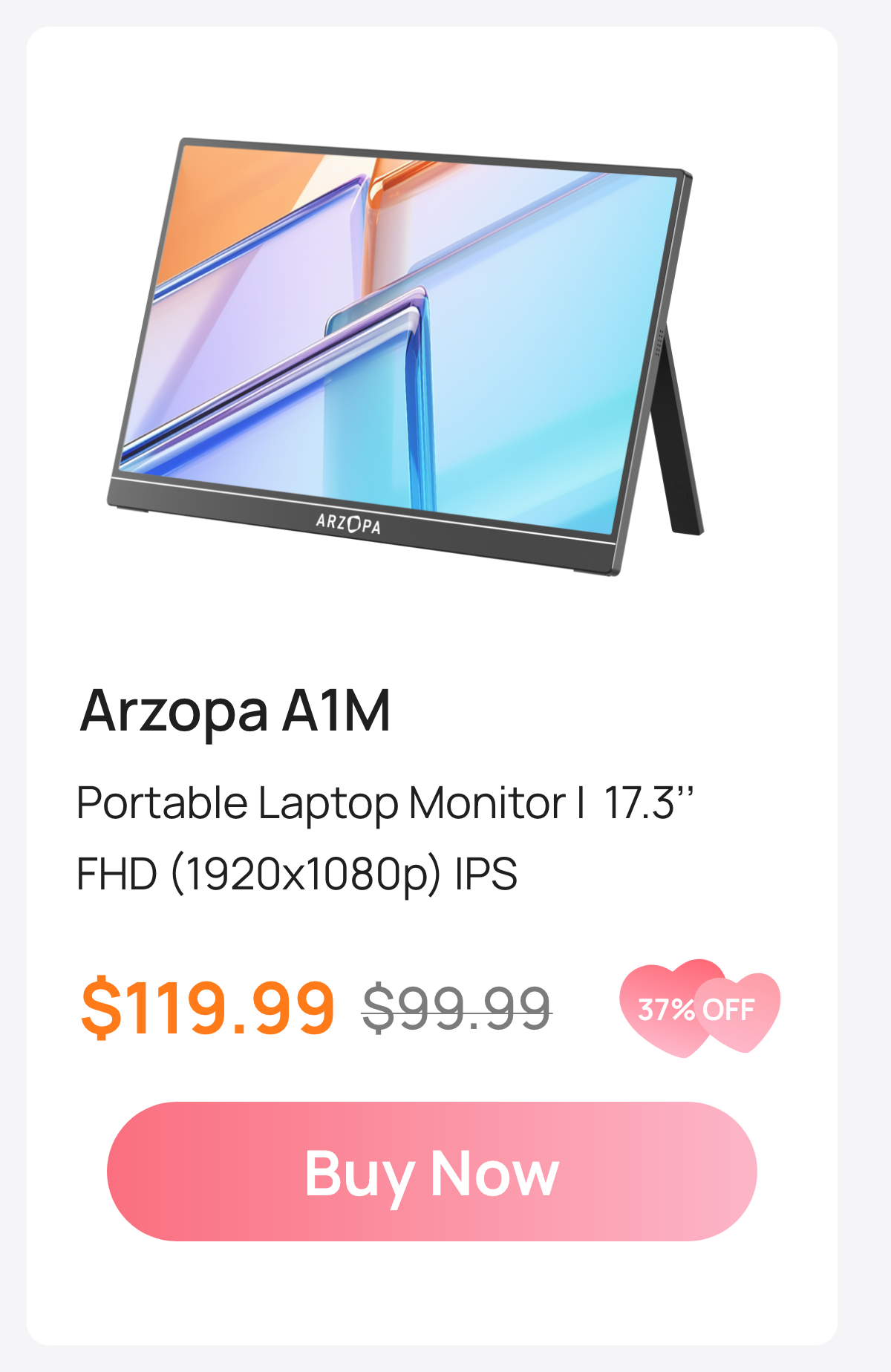Tap the Buy Now button
Viewport: 891px width, 1372px height.
[x=431, y=1172]
